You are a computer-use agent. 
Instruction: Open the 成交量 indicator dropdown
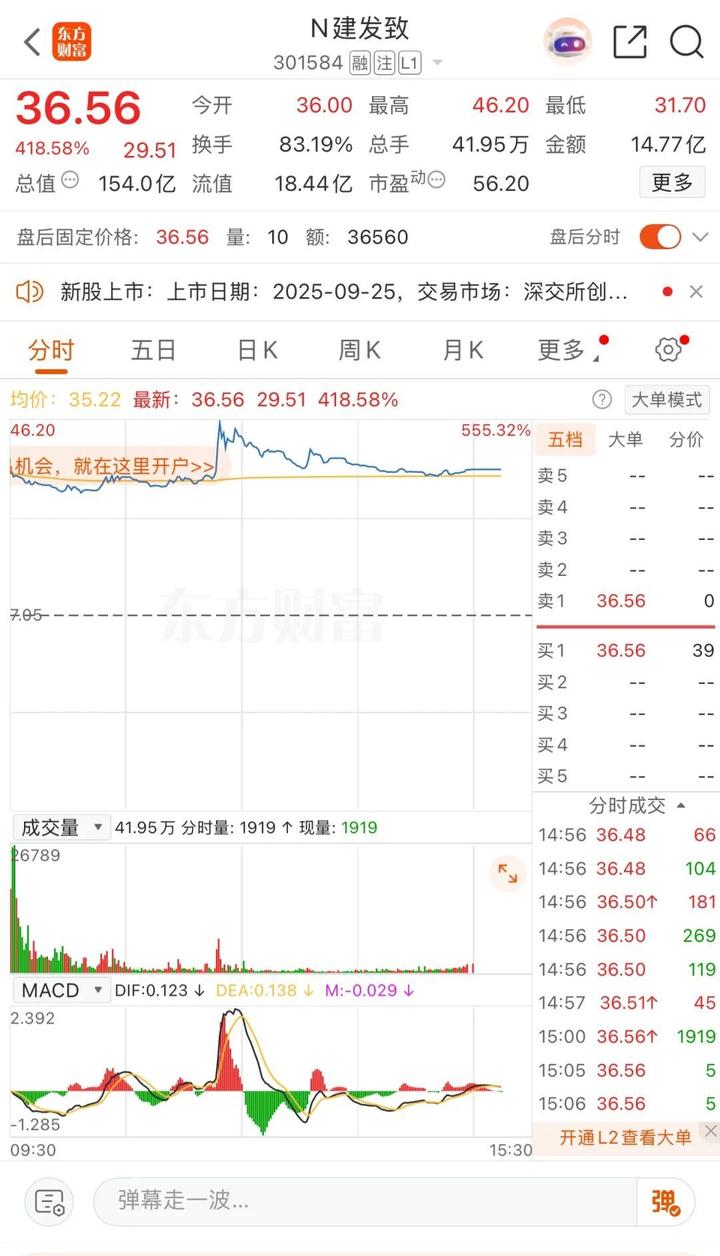pos(61,828)
